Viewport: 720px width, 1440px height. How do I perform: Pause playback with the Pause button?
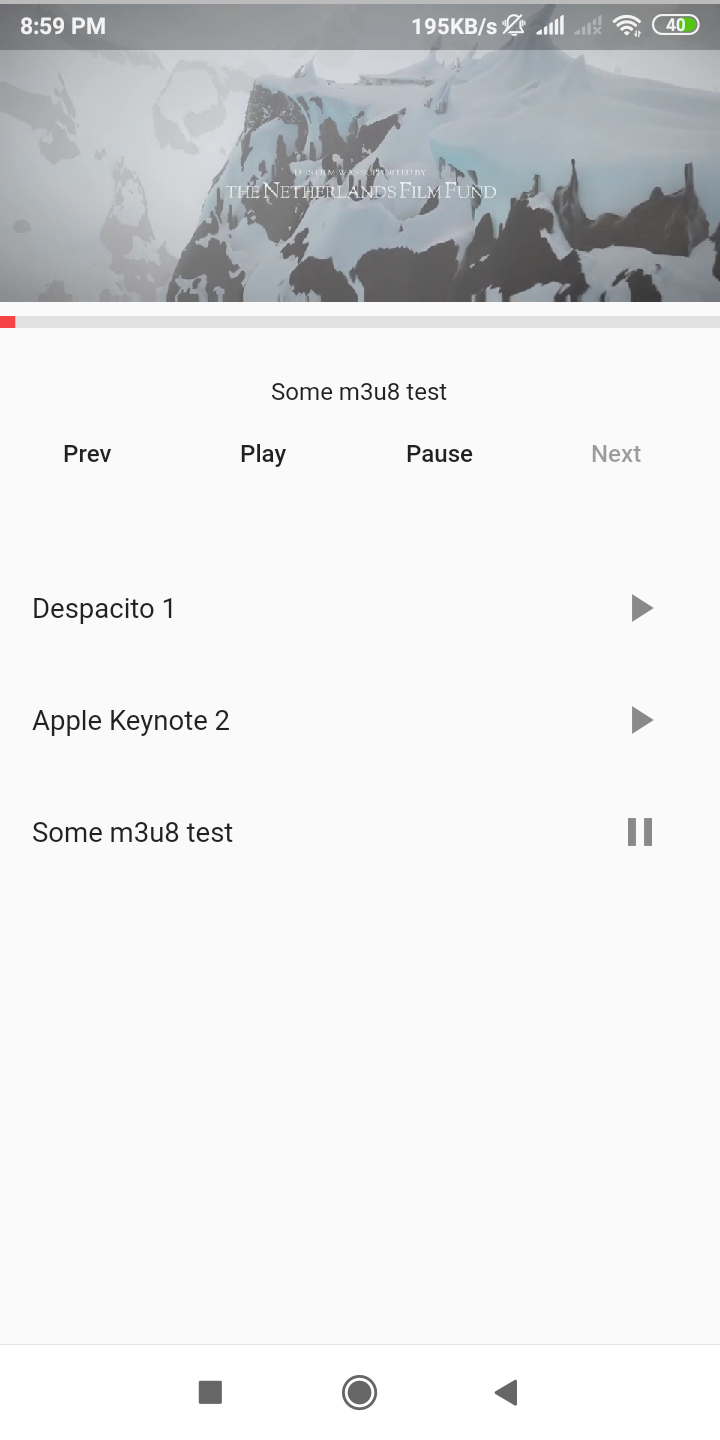pos(439,454)
